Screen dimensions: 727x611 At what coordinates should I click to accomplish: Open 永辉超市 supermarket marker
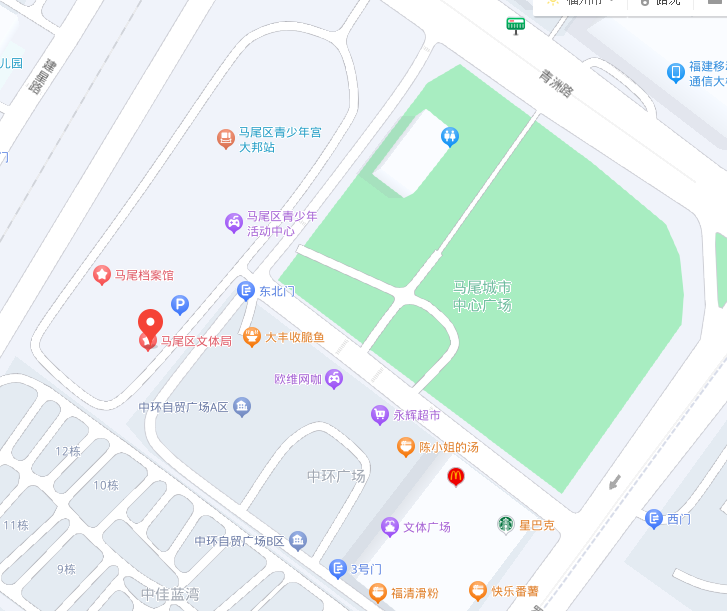pyautogui.click(x=380, y=415)
